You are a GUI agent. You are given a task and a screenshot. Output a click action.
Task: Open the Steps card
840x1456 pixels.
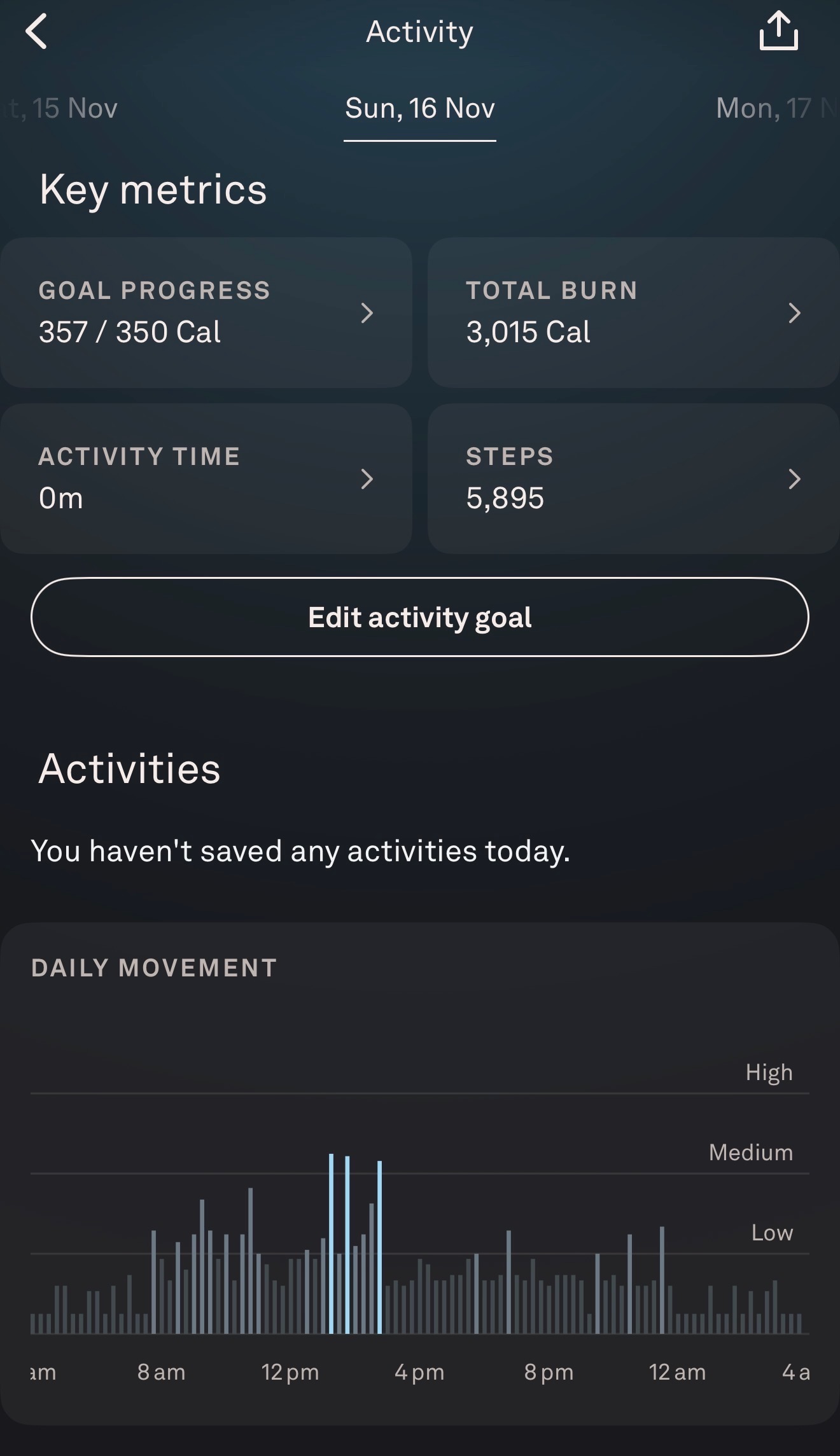[633, 478]
